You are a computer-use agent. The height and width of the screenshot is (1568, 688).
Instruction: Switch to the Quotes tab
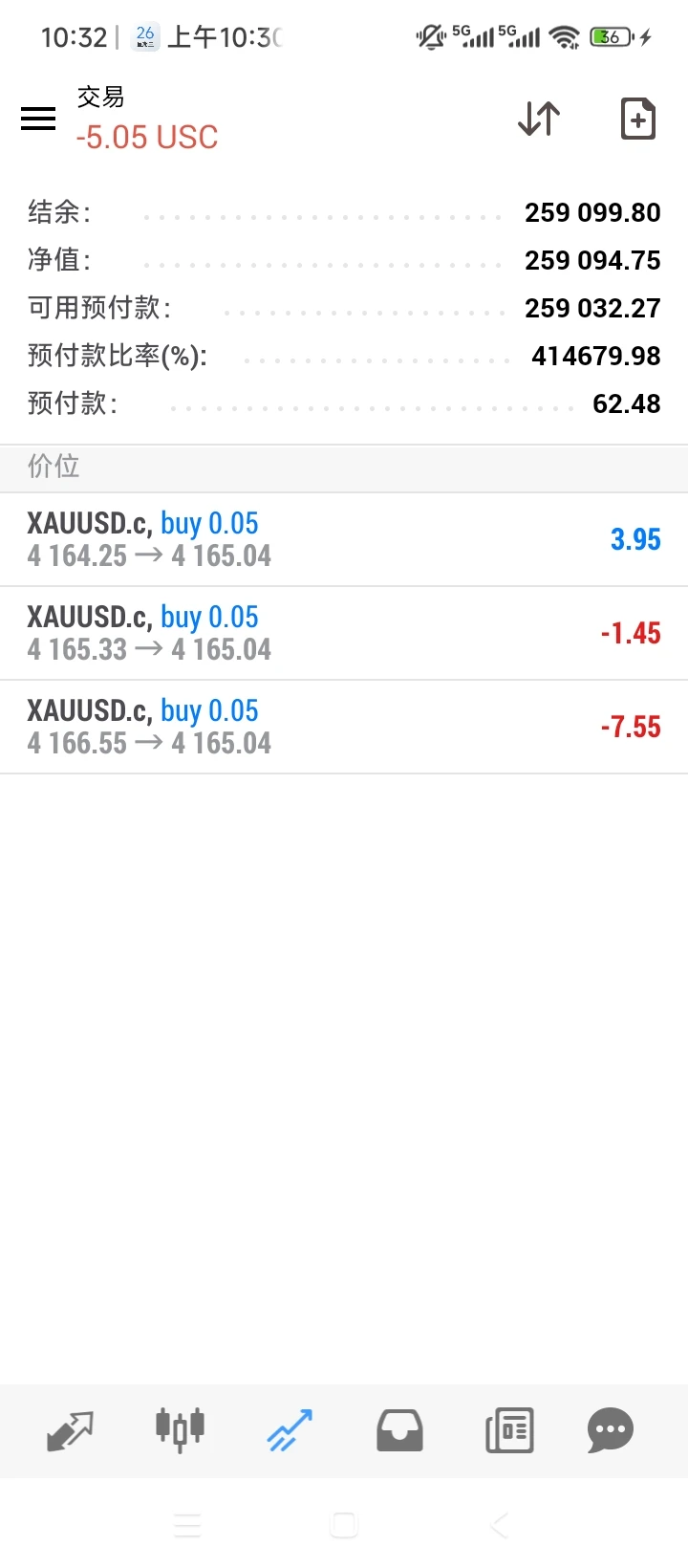(x=71, y=1430)
